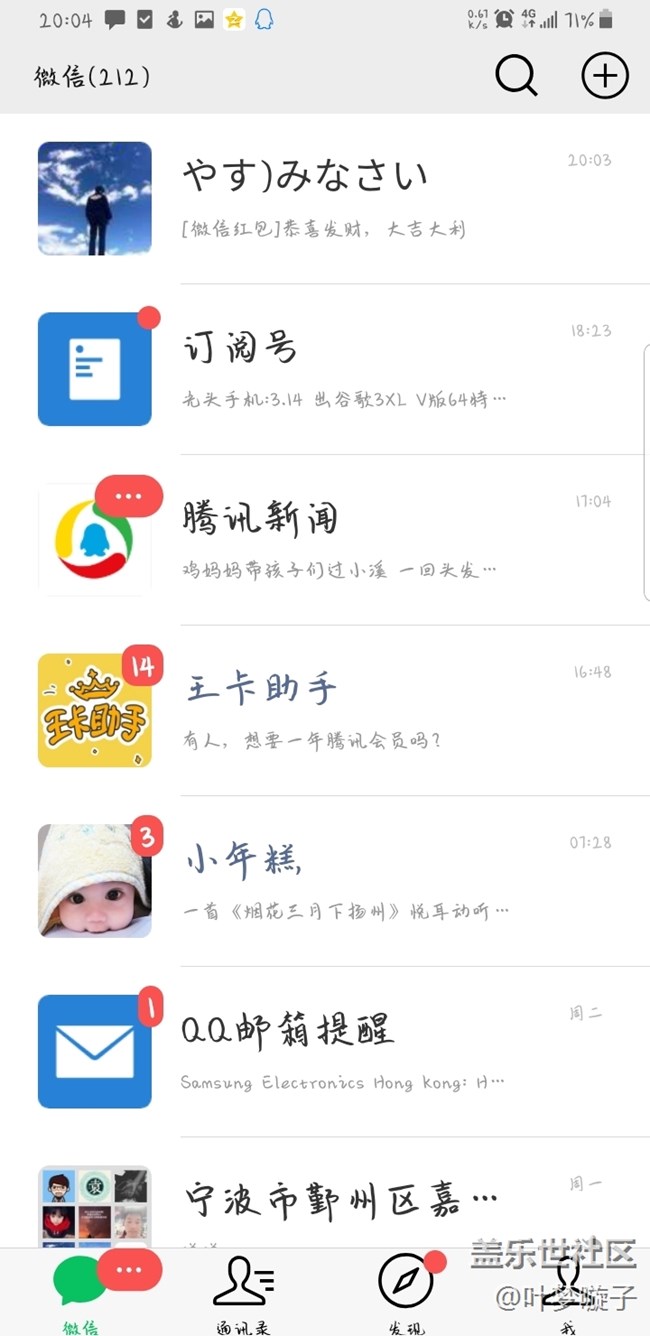650x1336 pixels.
Task: Tap the plus icon to add
Action: (605, 76)
